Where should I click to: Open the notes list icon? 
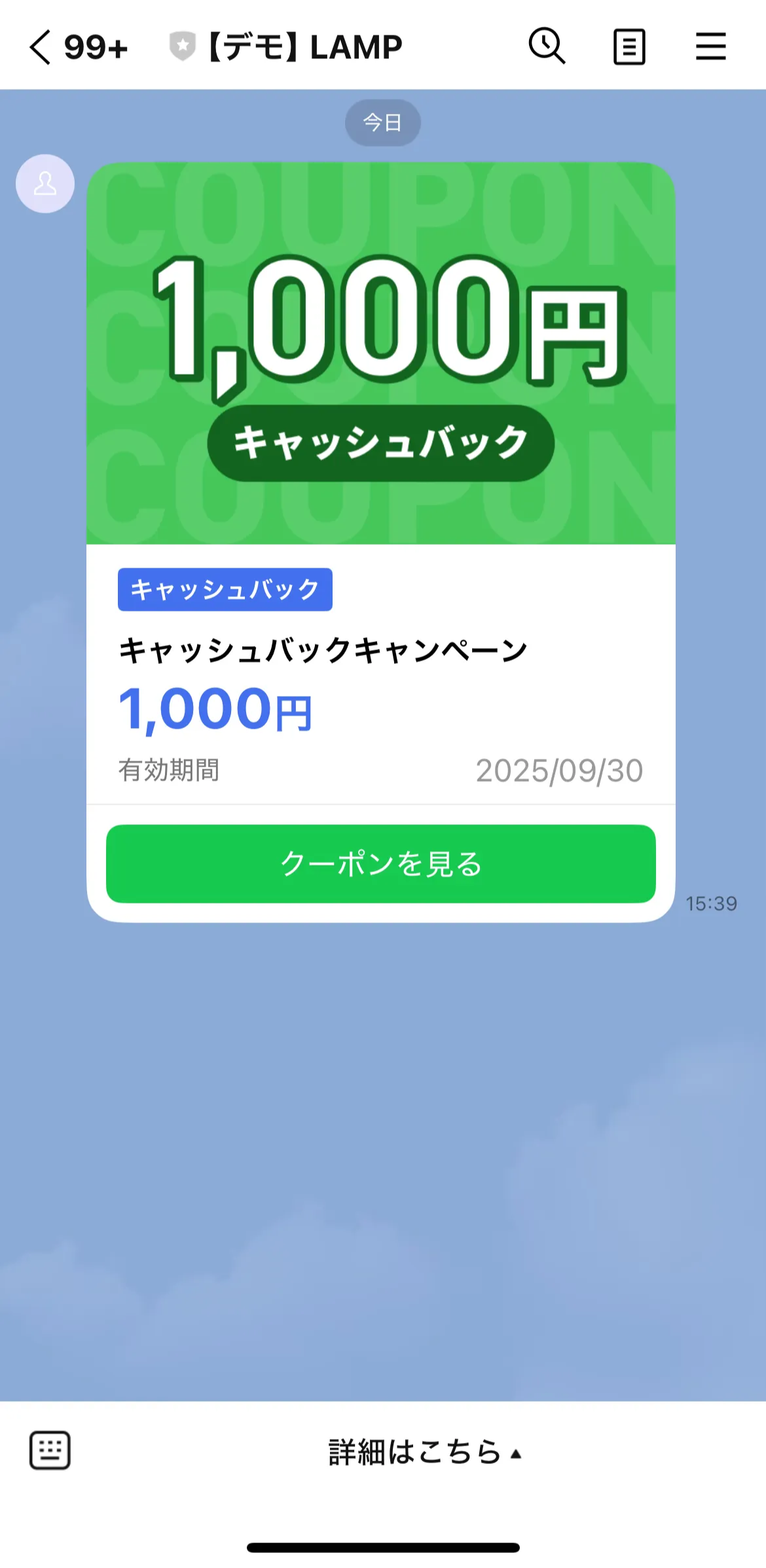[x=629, y=47]
